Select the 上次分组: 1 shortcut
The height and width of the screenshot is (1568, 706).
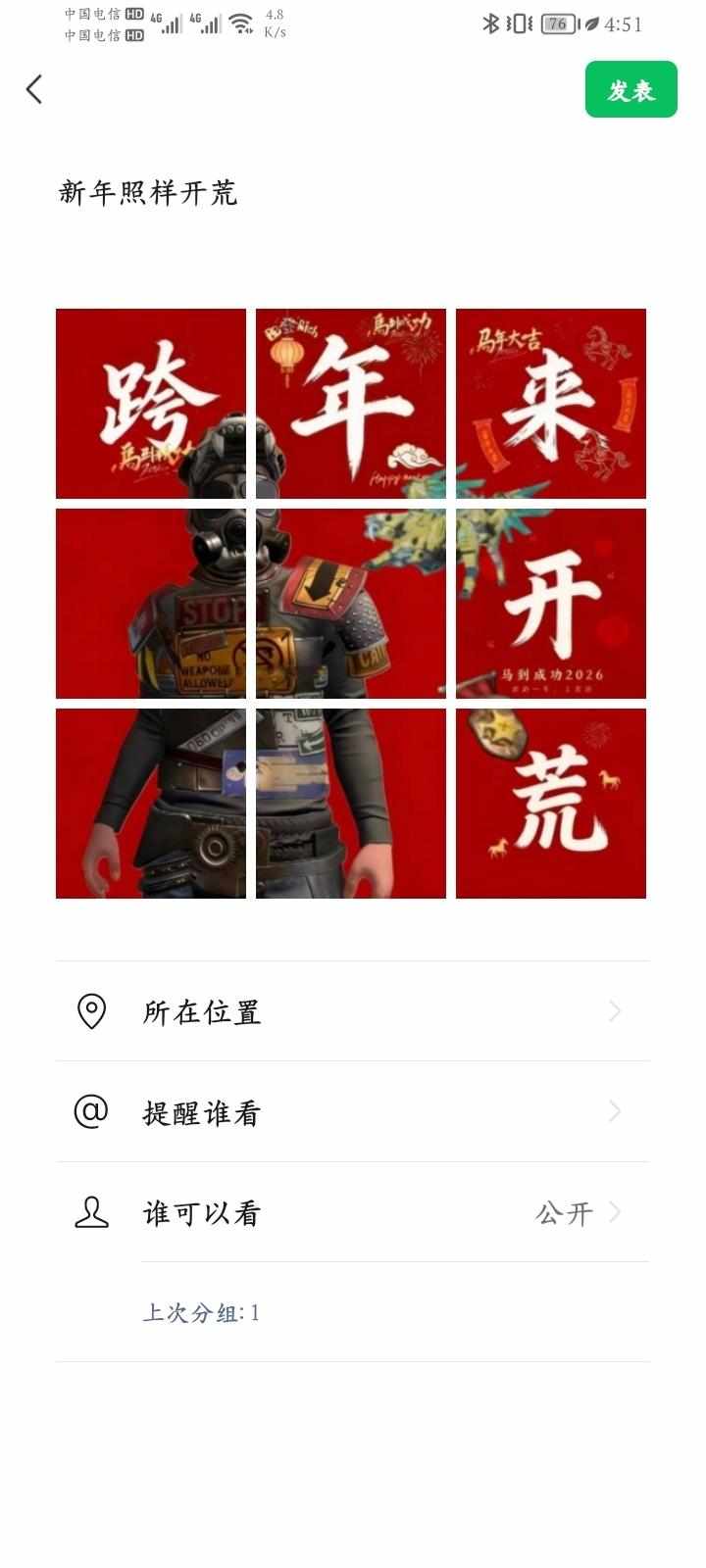(x=202, y=1313)
